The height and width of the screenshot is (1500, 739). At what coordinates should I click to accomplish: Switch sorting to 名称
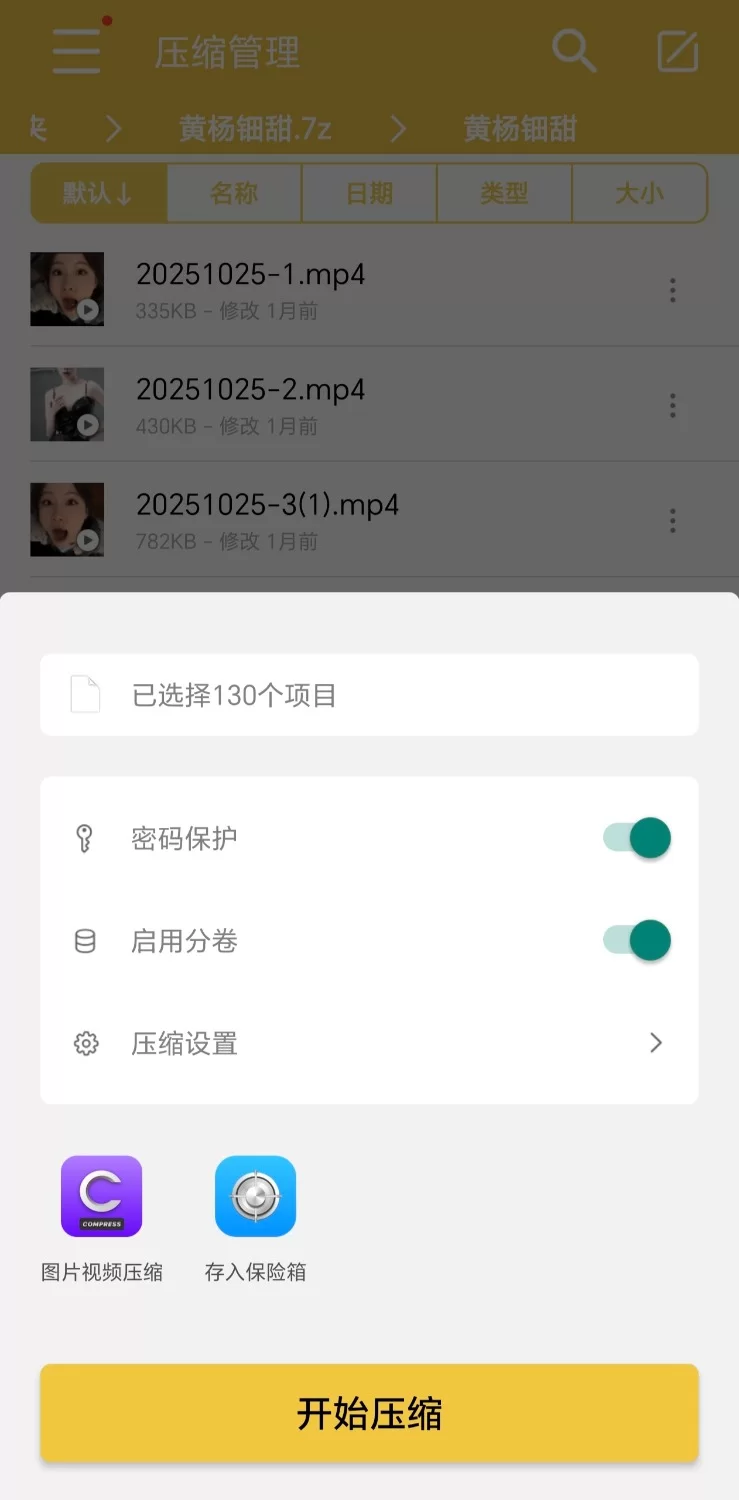(233, 193)
